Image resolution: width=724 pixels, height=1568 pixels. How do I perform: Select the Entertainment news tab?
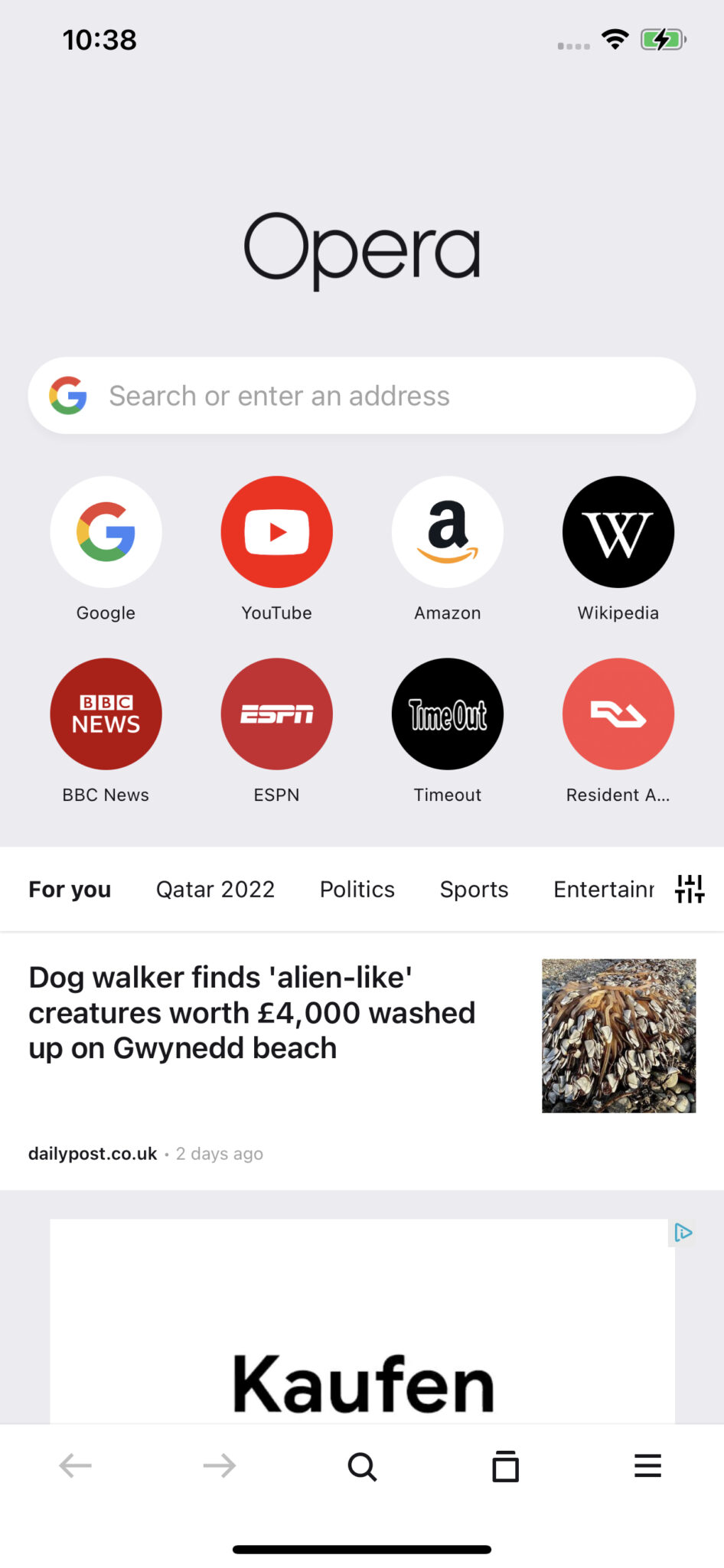(x=603, y=889)
